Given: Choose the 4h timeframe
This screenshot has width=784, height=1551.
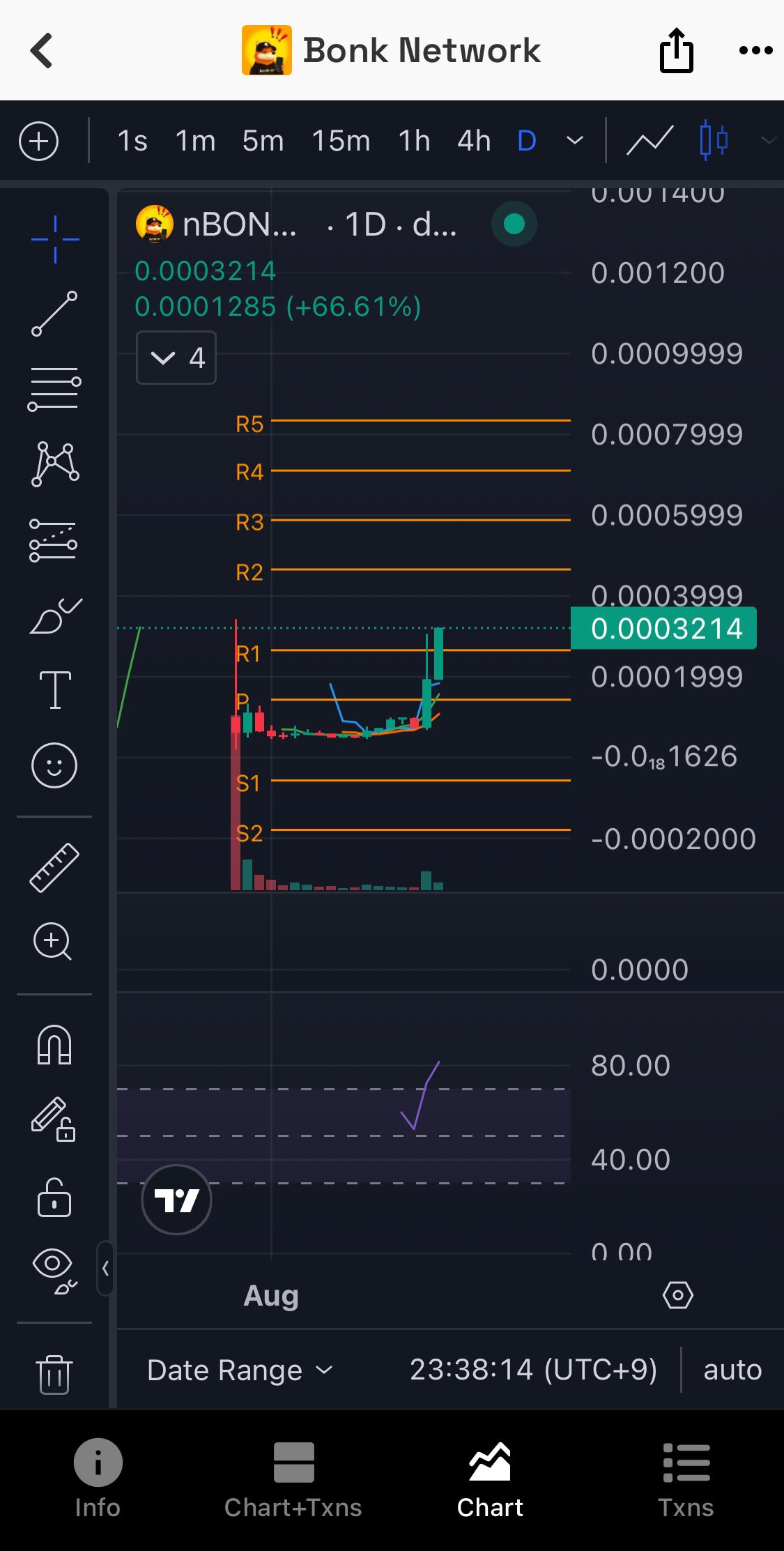Looking at the screenshot, I should 474,142.
